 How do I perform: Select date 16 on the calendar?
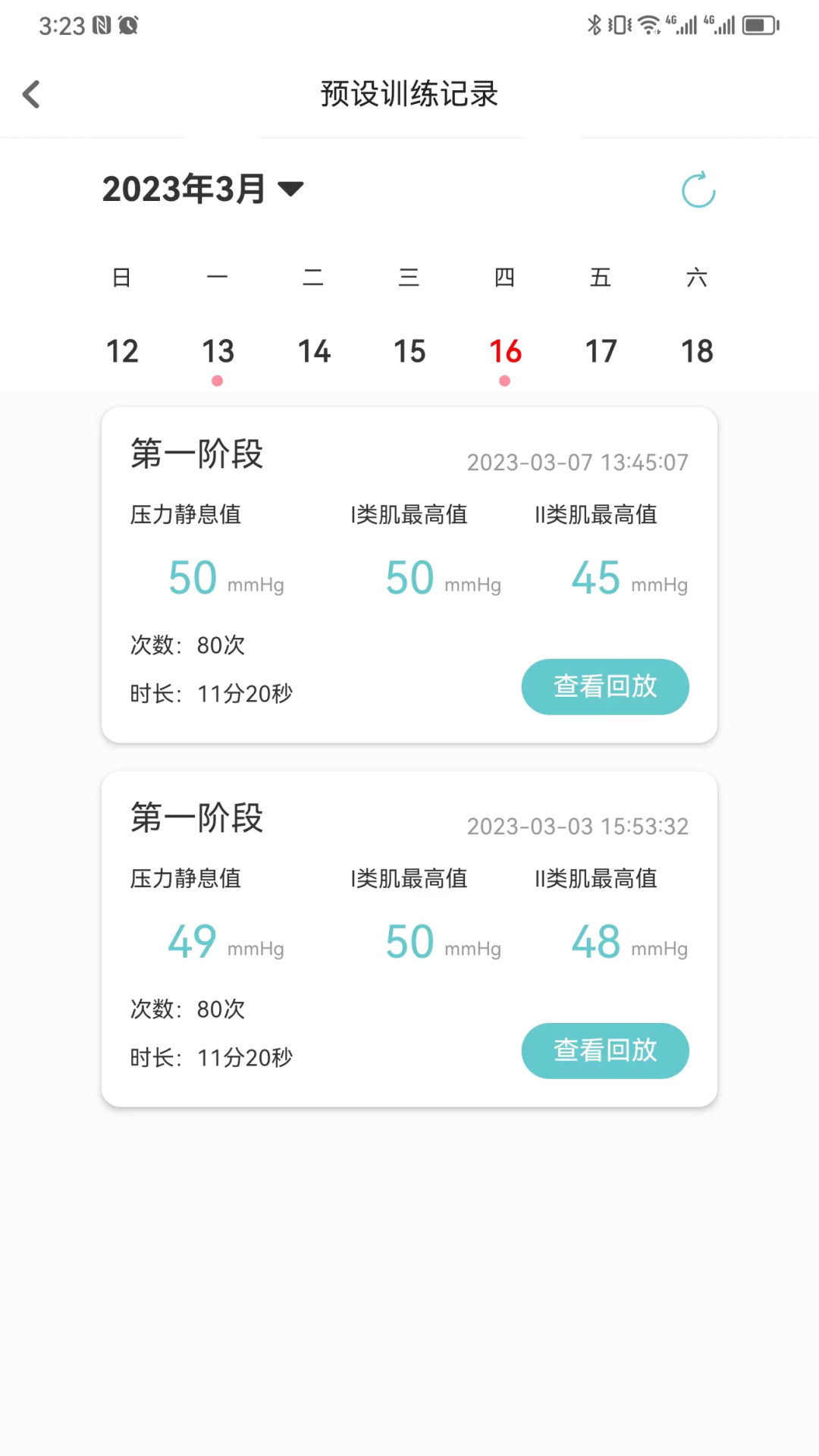click(x=505, y=350)
